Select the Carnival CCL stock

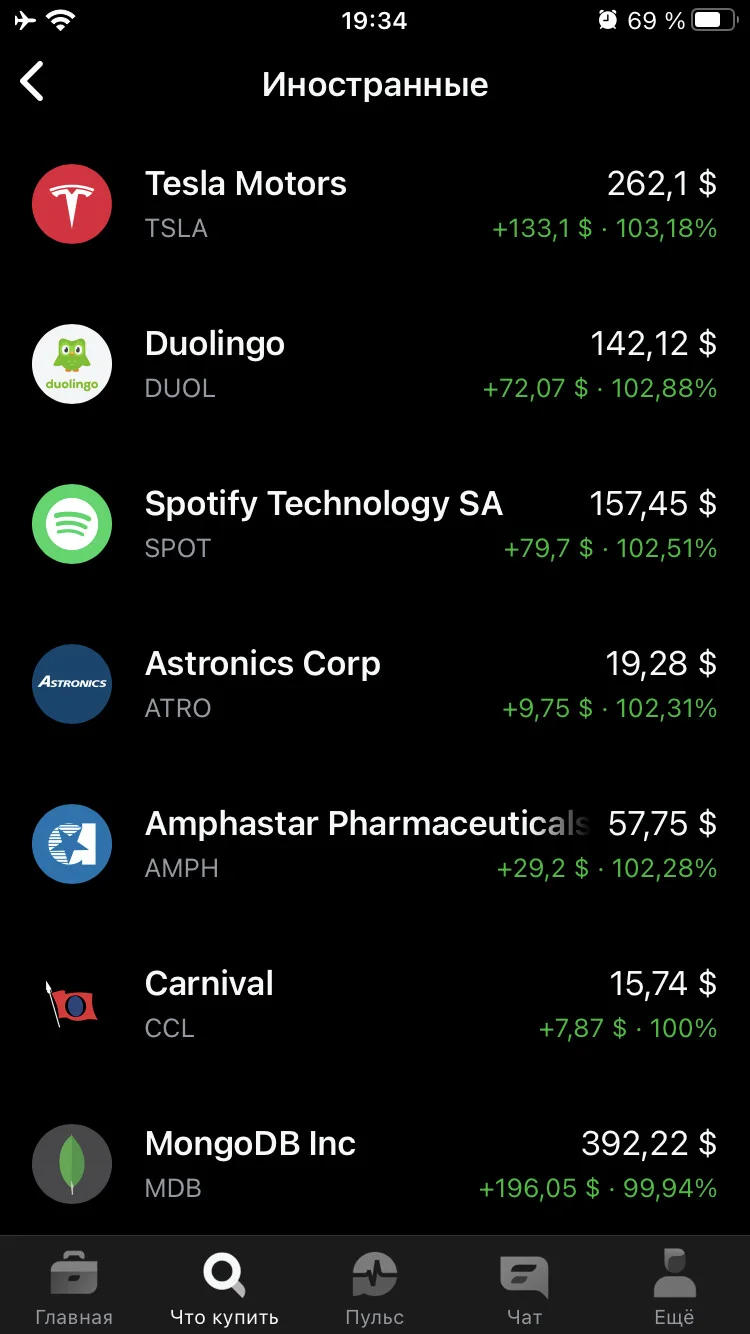(x=375, y=1004)
